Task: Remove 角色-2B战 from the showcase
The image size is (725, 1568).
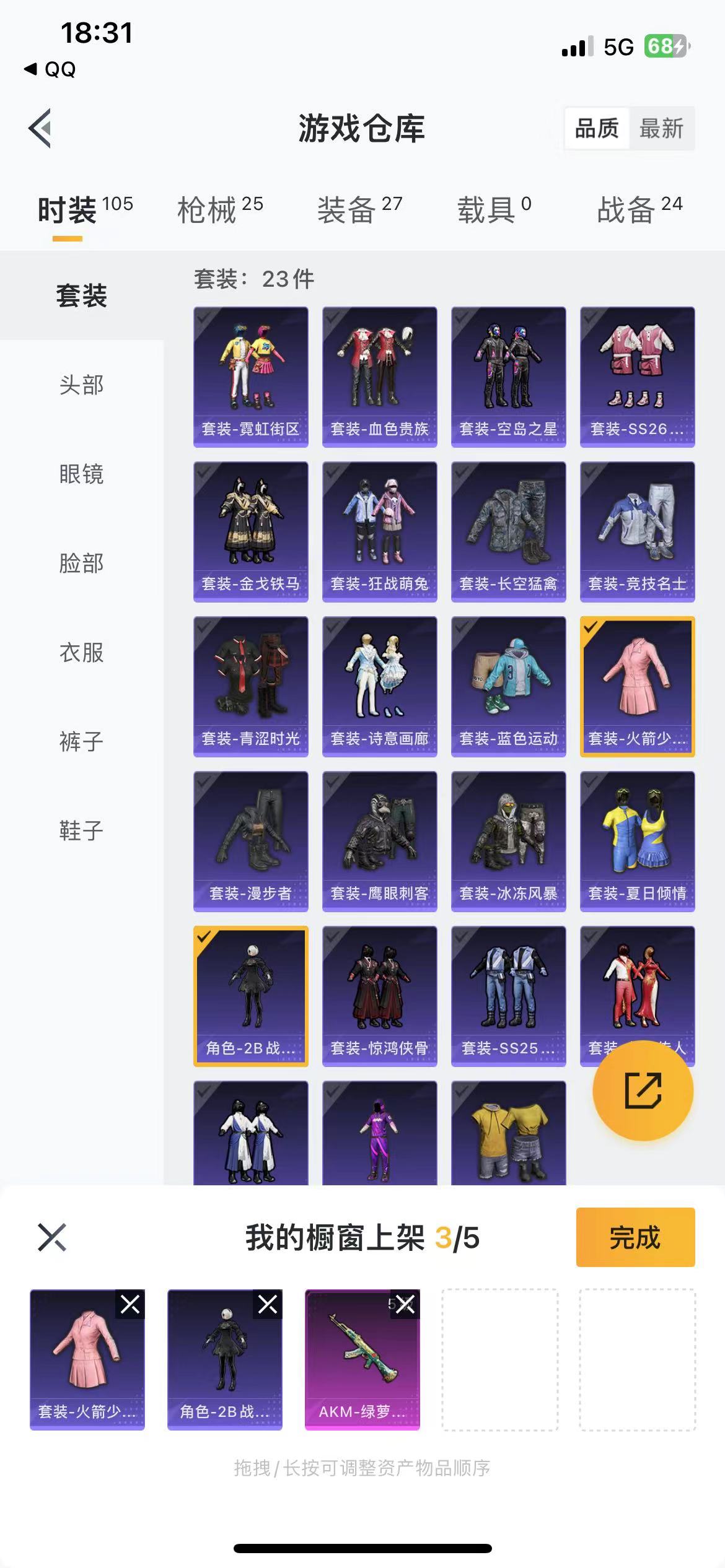Action: [268, 1304]
